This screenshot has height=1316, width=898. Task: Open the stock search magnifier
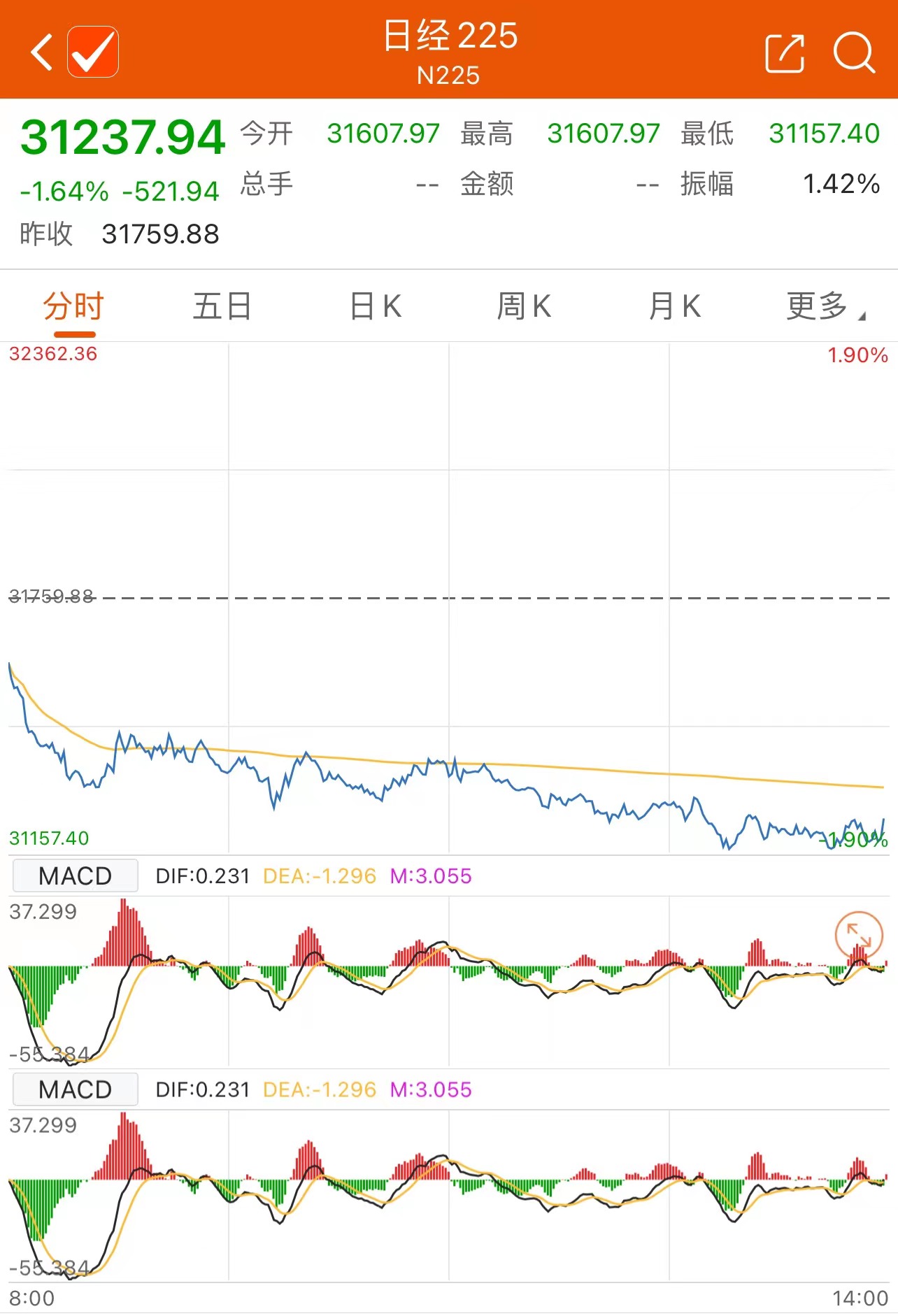pyautogui.click(x=854, y=52)
